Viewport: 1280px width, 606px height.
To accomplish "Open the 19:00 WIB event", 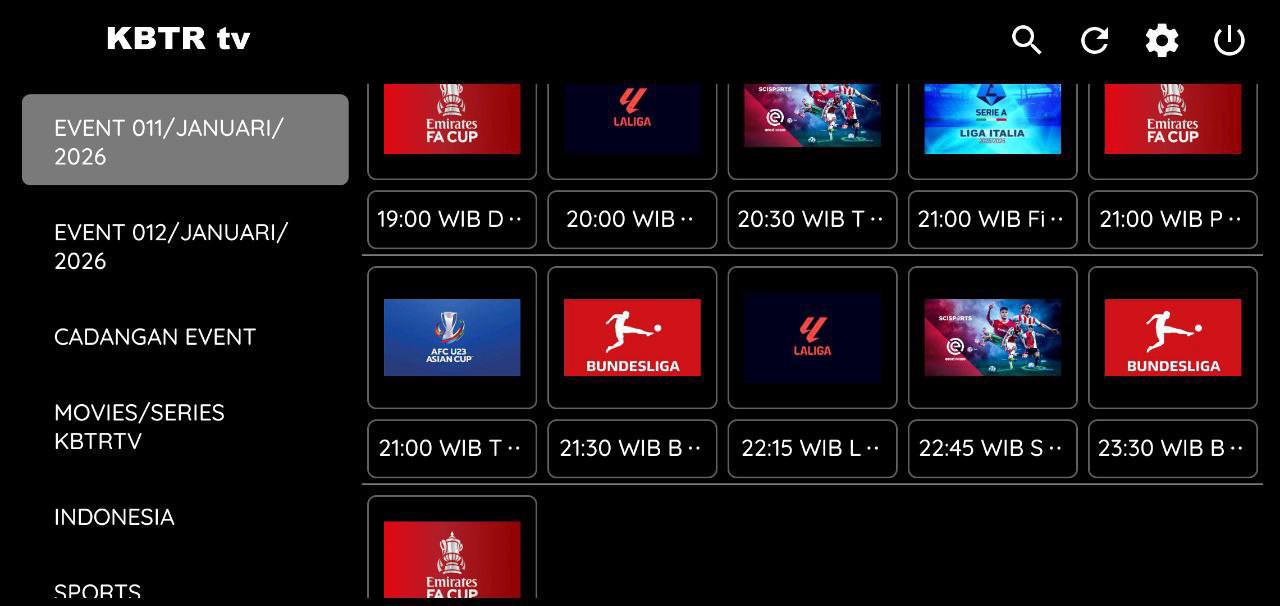I will tap(452, 219).
